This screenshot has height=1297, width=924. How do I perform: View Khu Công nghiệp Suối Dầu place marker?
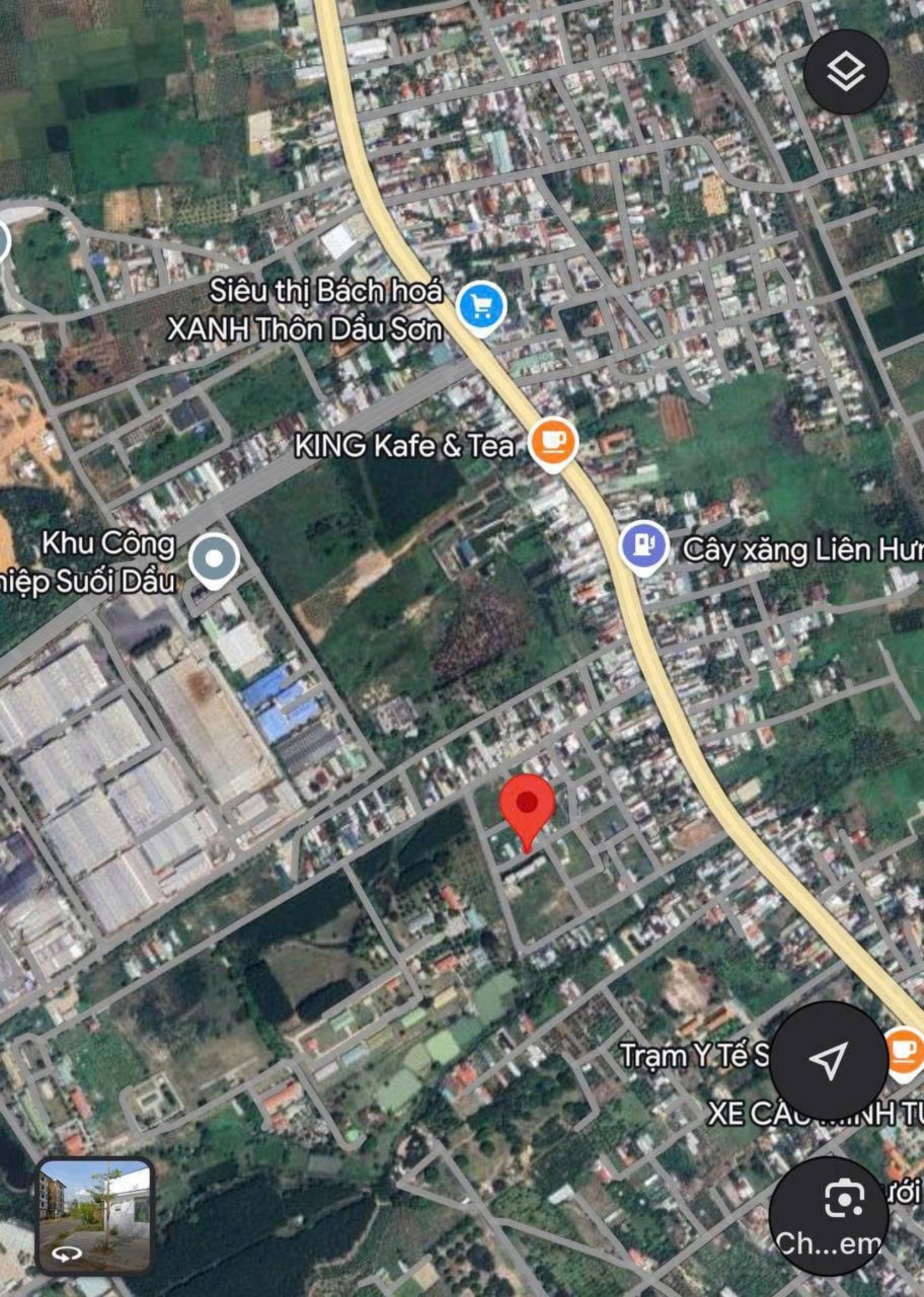click(x=214, y=560)
